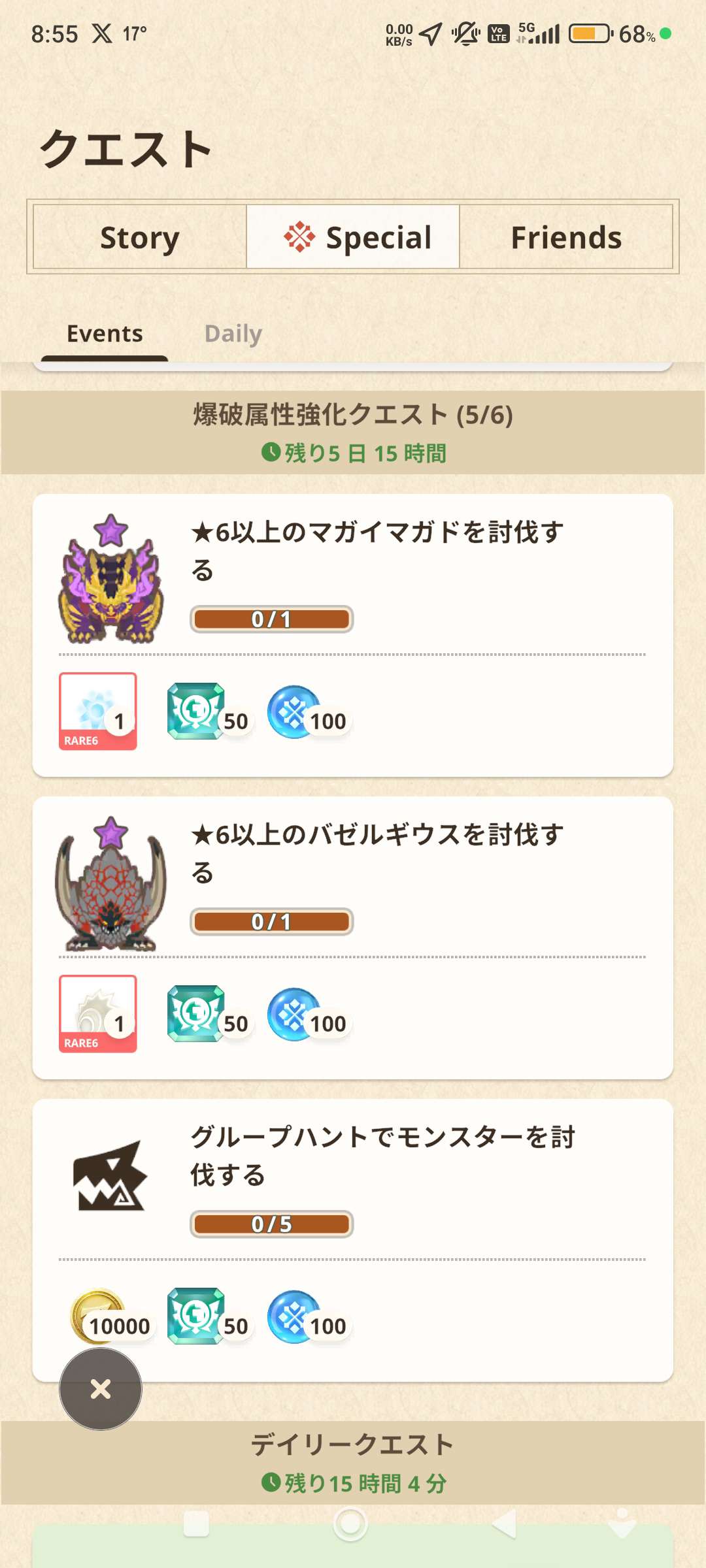The image size is (706, 1568).
Task: Tap the 10000 coin reward icon
Action: (98, 1316)
